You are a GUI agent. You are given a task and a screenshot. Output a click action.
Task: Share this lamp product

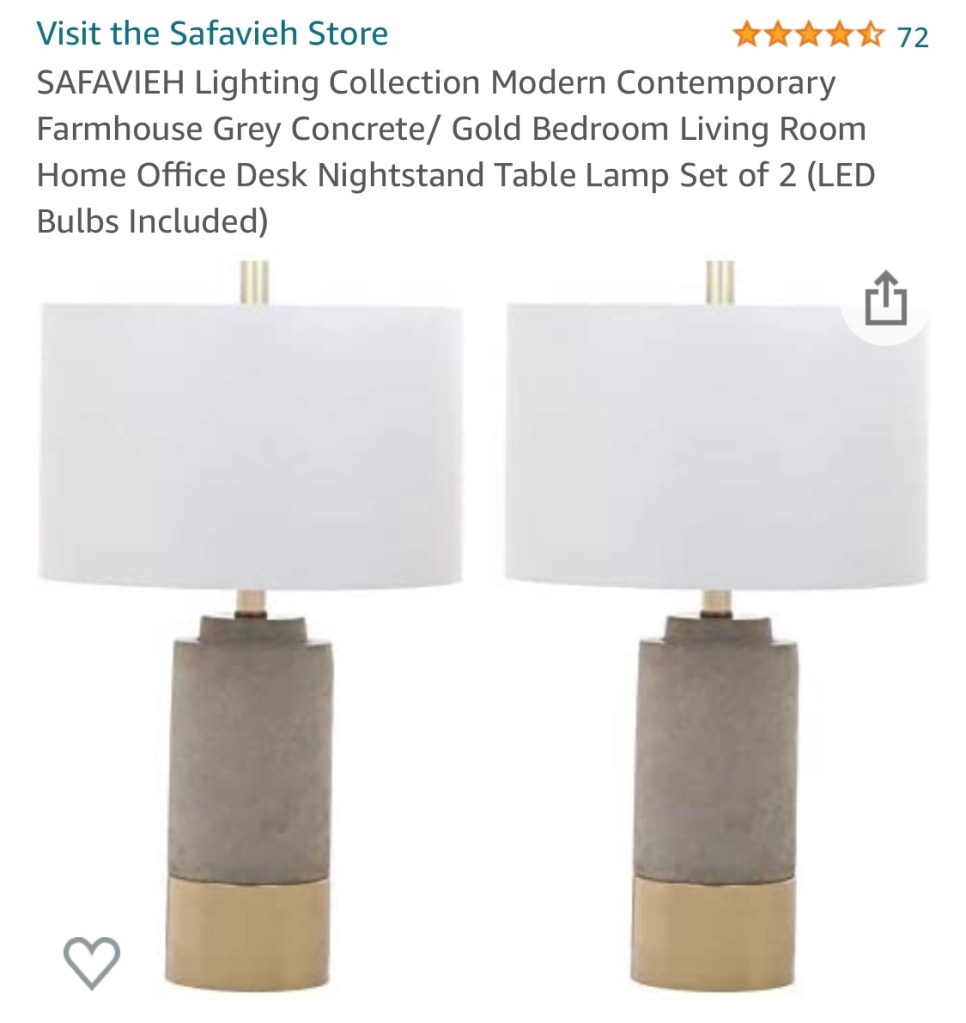point(885,299)
